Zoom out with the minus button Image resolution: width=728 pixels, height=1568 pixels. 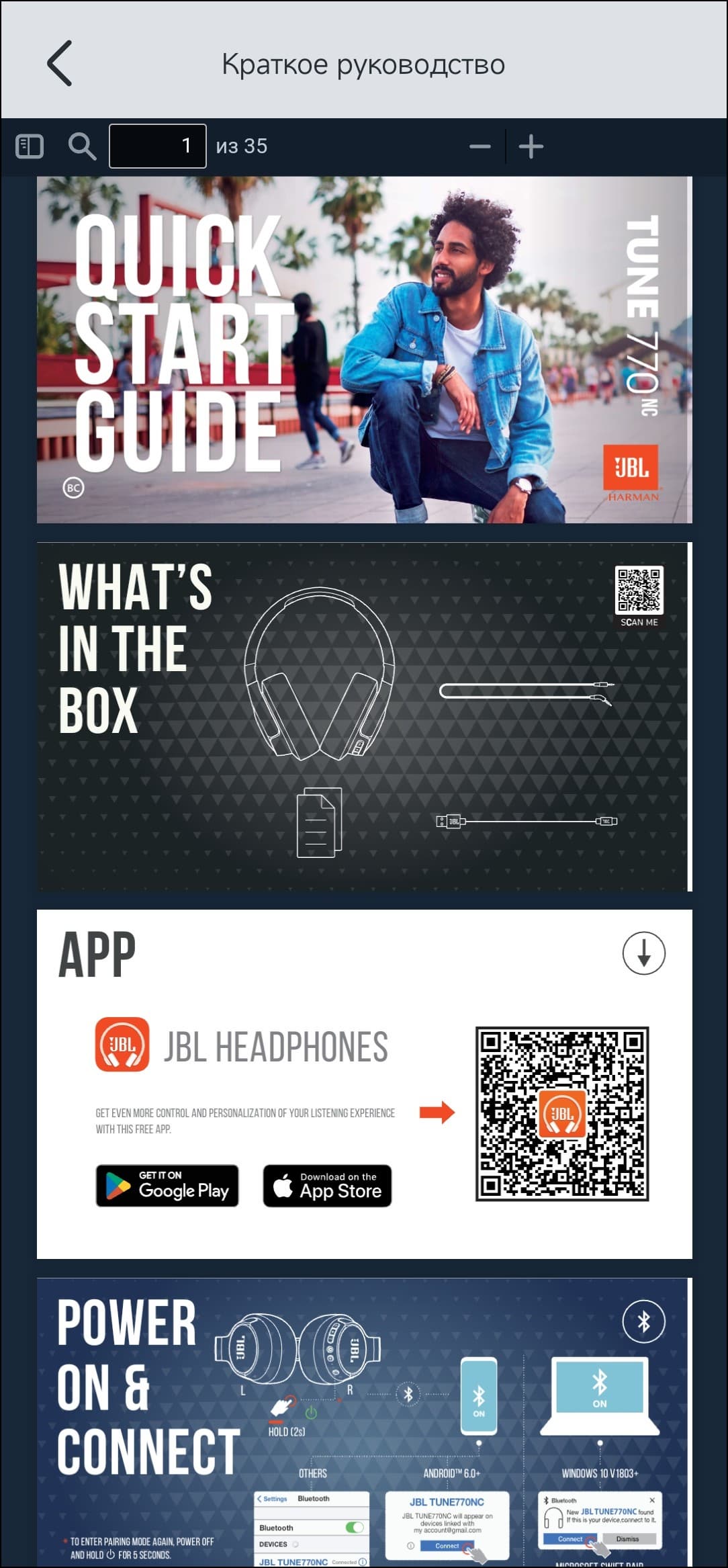pyautogui.click(x=480, y=146)
